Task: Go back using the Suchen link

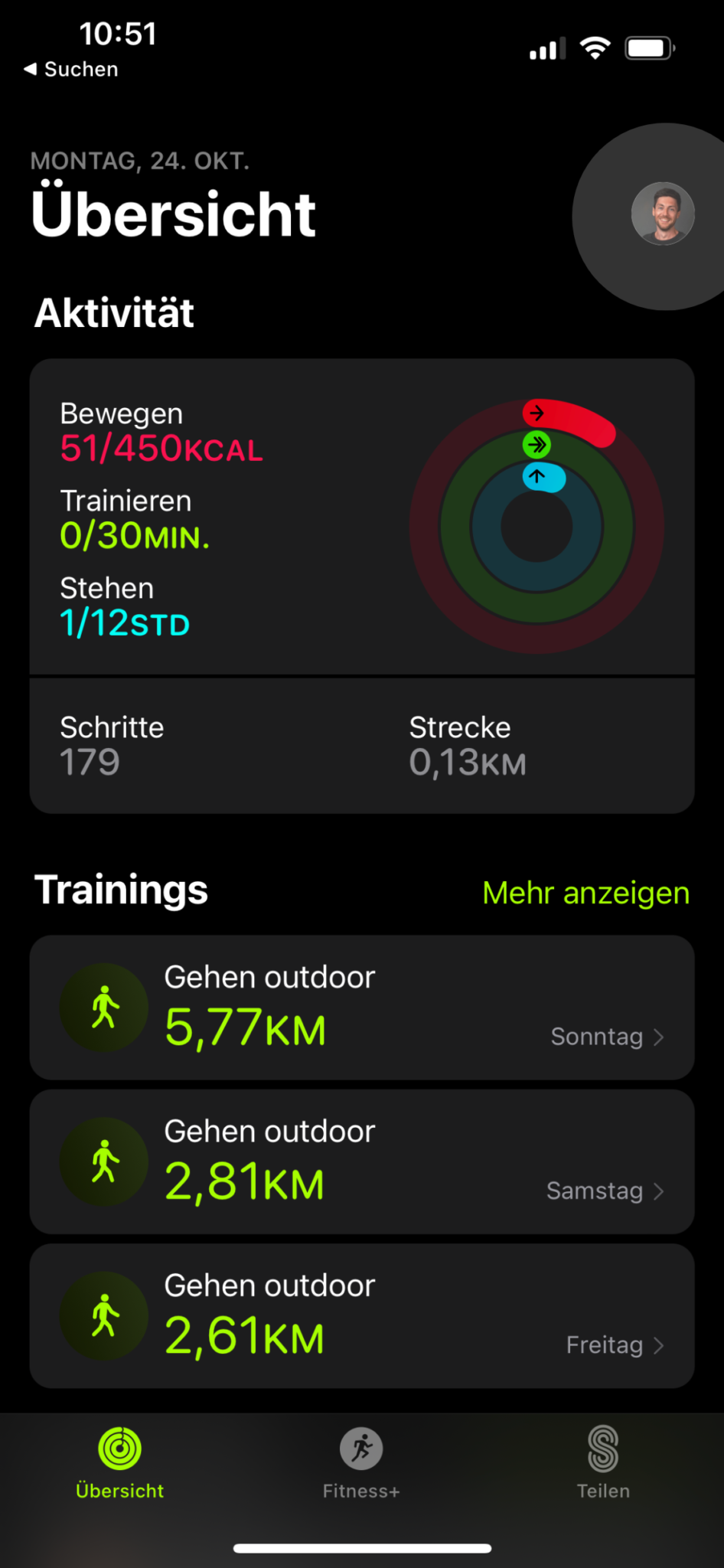Action: 72,69
